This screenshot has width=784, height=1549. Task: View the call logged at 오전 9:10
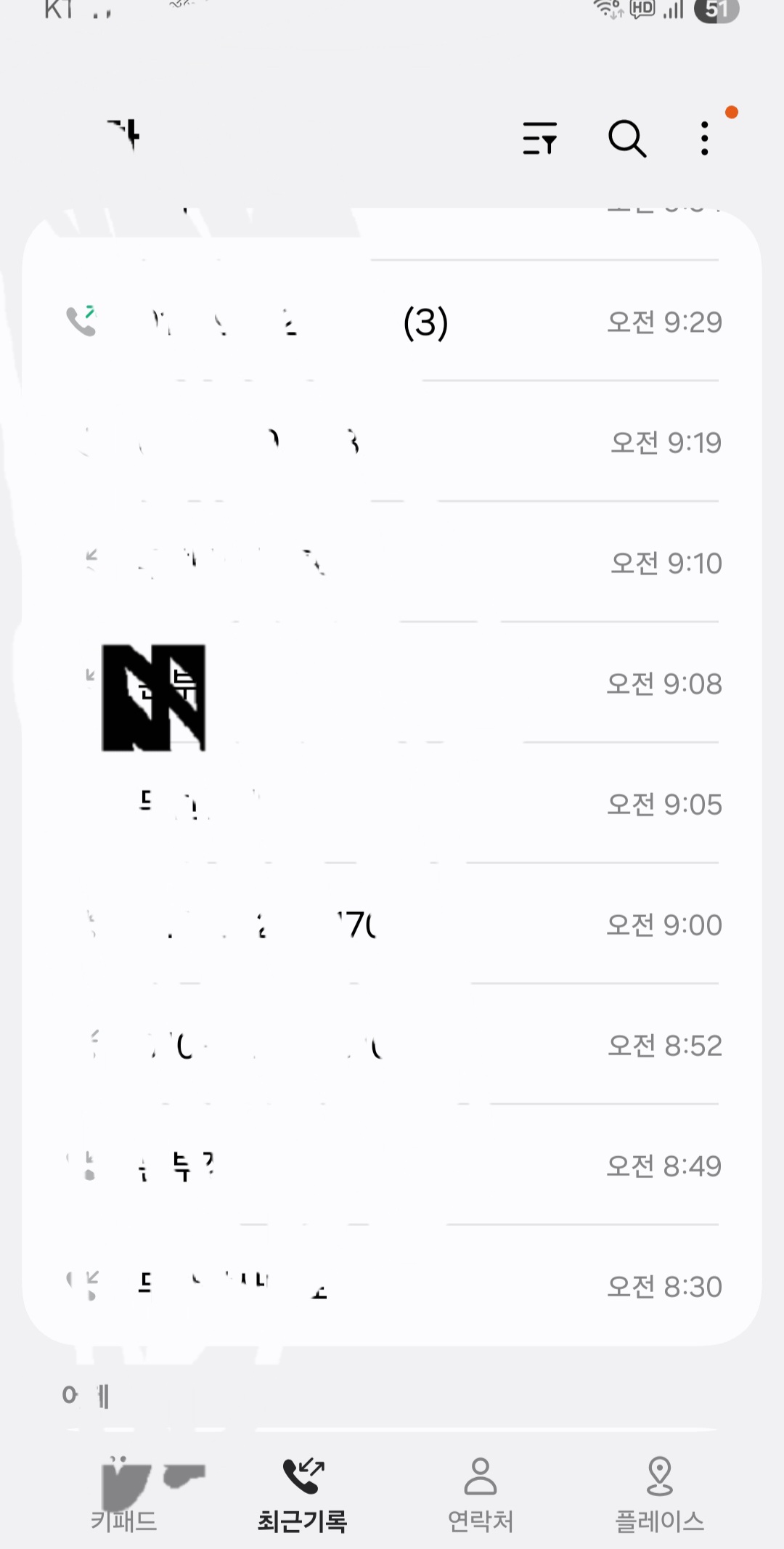(392, 562)
